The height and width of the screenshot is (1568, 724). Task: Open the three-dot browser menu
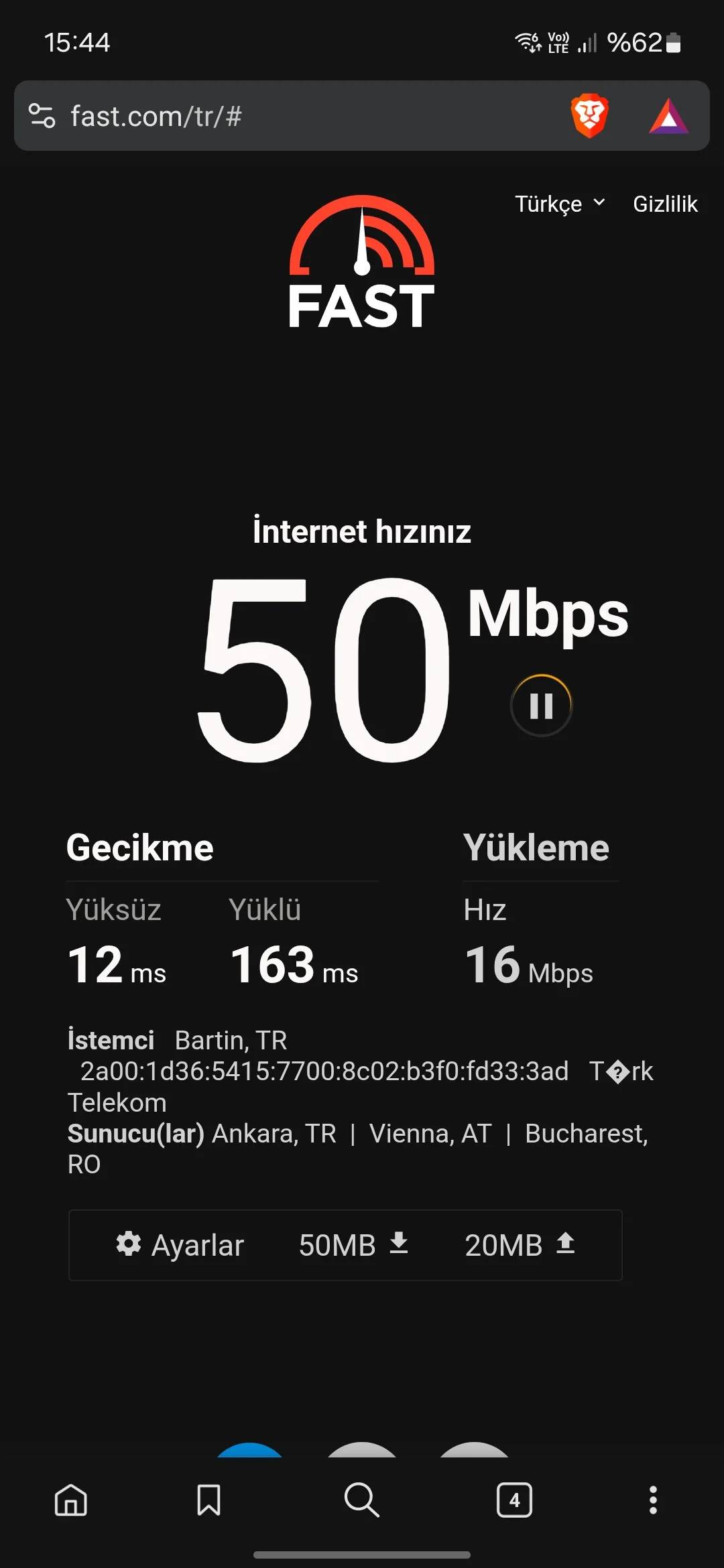[653, 1500]
